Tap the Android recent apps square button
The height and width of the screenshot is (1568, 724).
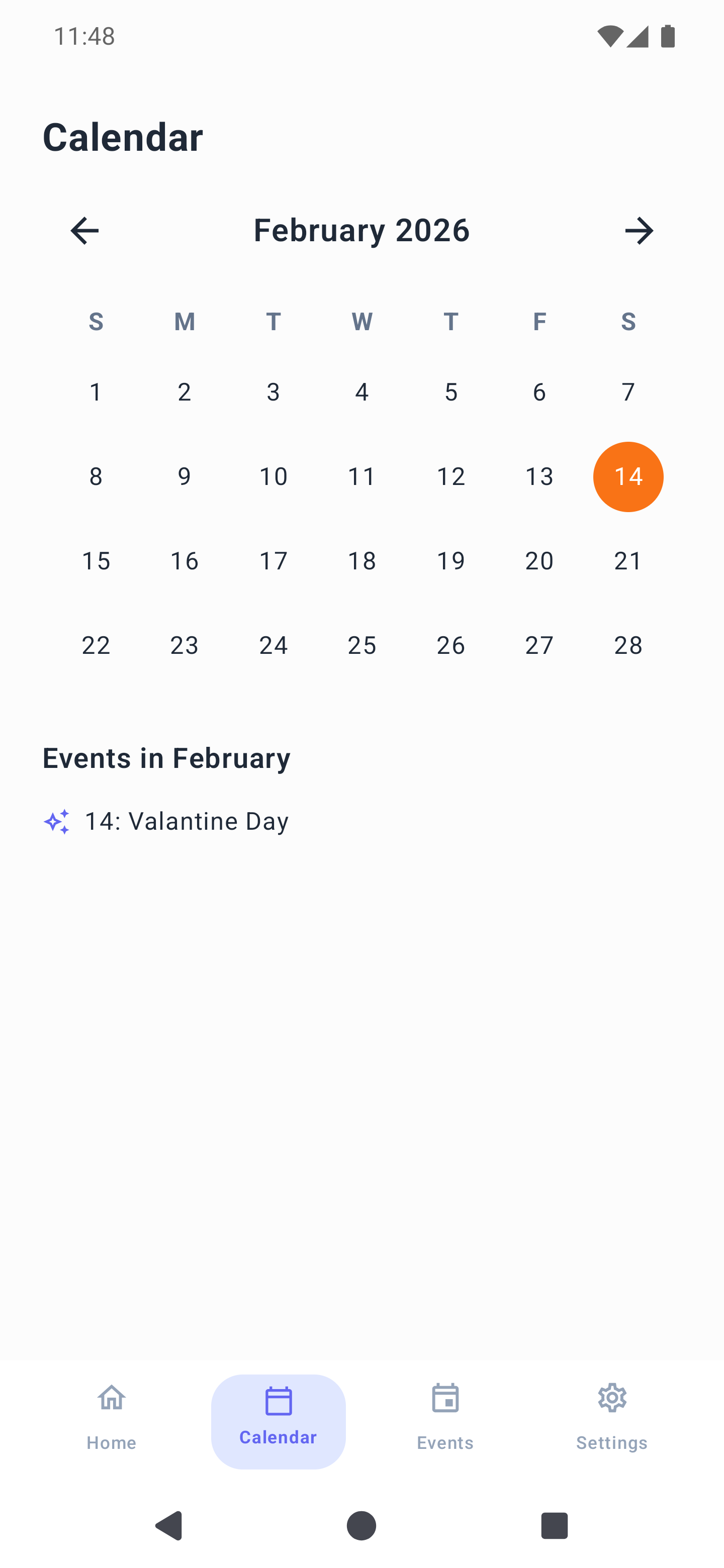[554, 1526]
